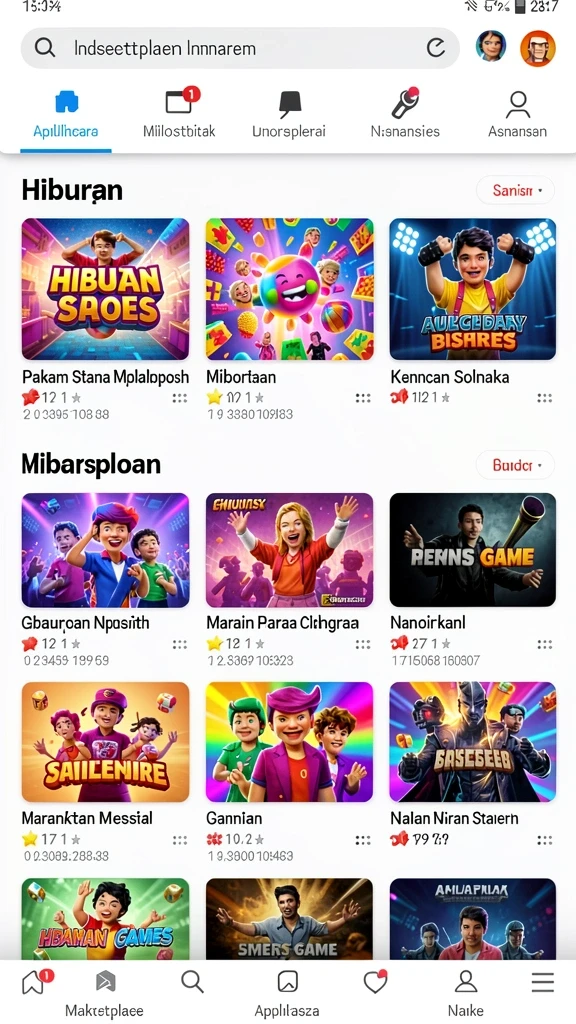Screen dimensions: 576x1024
Task: Go to the Asnansan profile tab
Action: pyautogui.click(x=517, y=113)
